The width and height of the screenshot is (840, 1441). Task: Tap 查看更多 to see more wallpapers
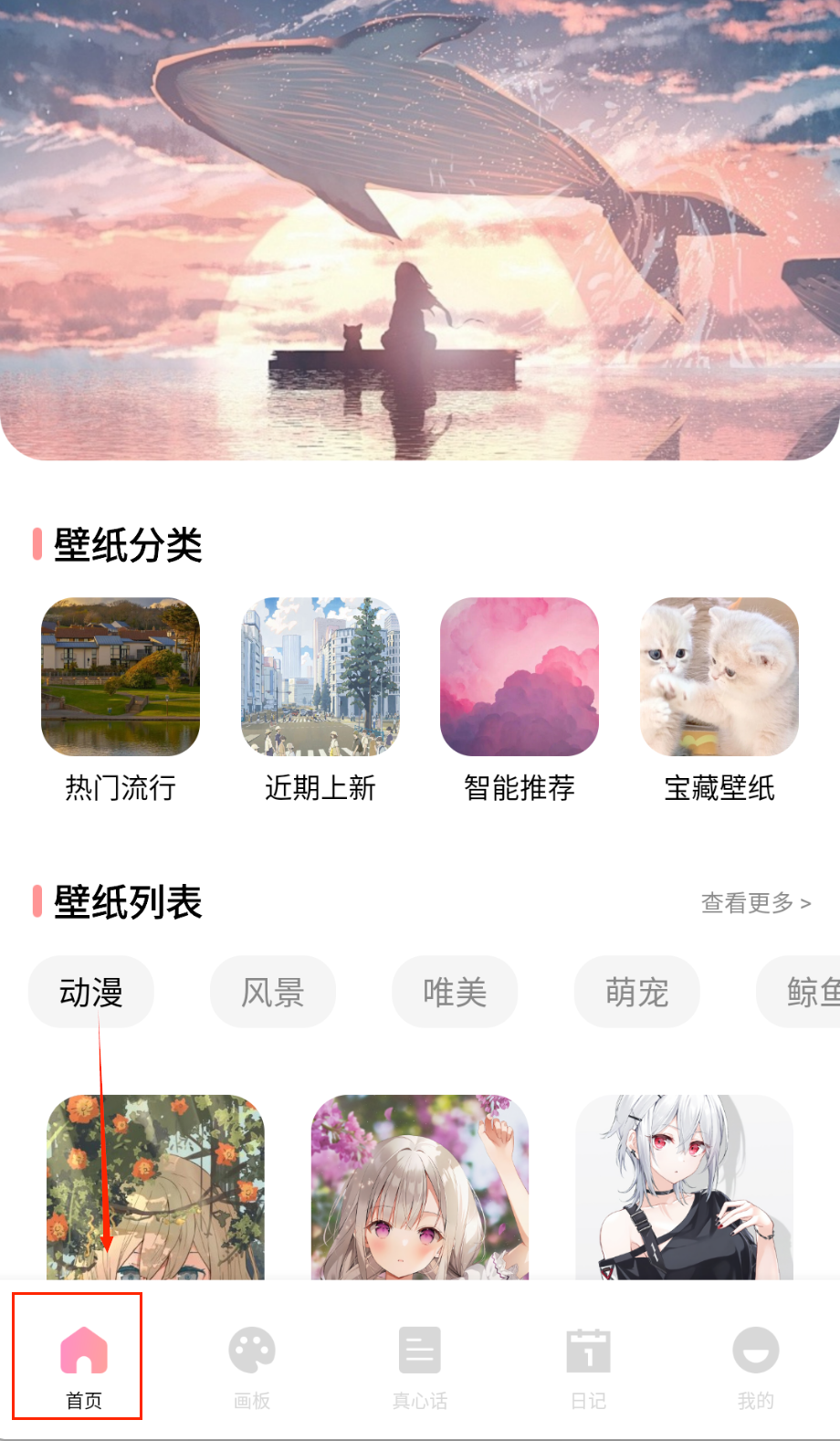click(755, 903)
